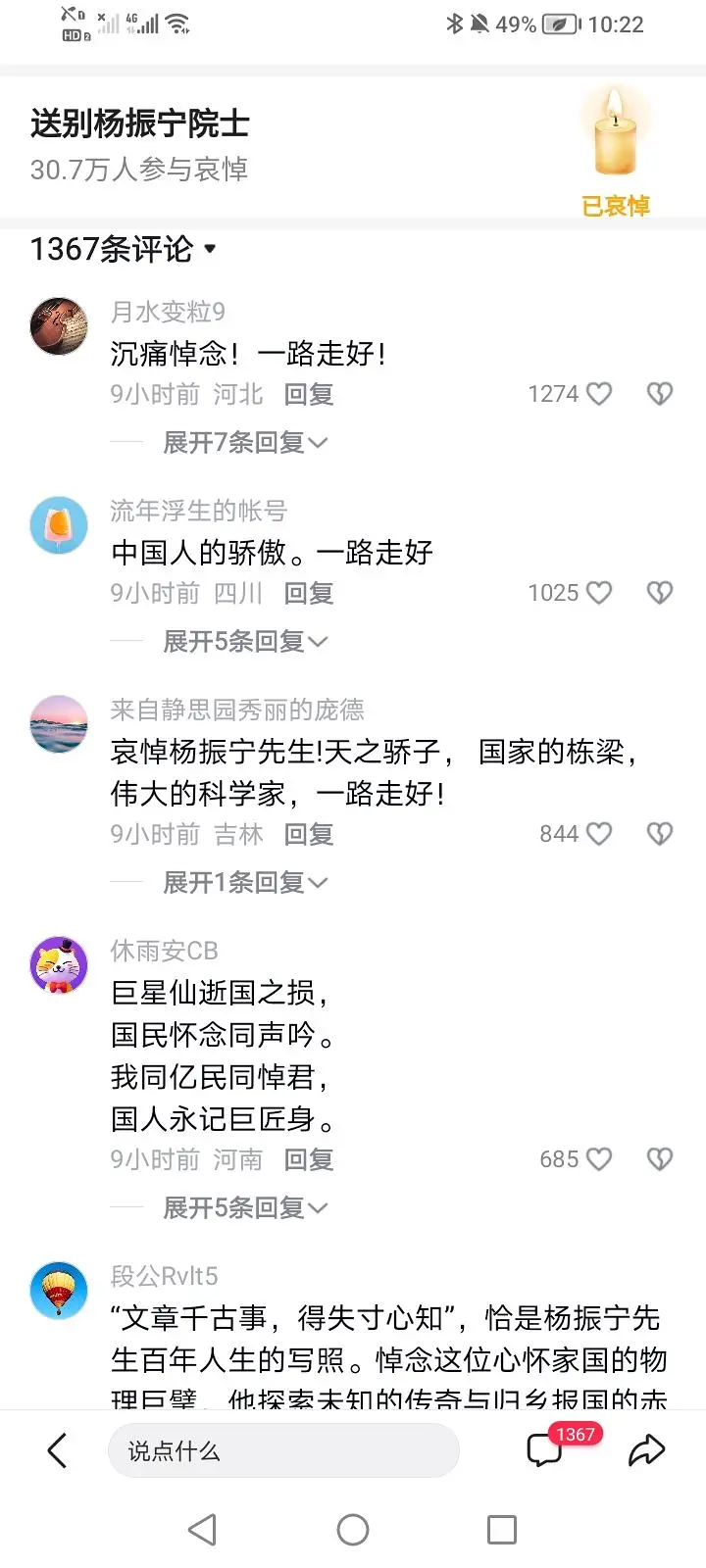Tap the mourning candle icon
Screen dimensions: 706x1568
615,136
